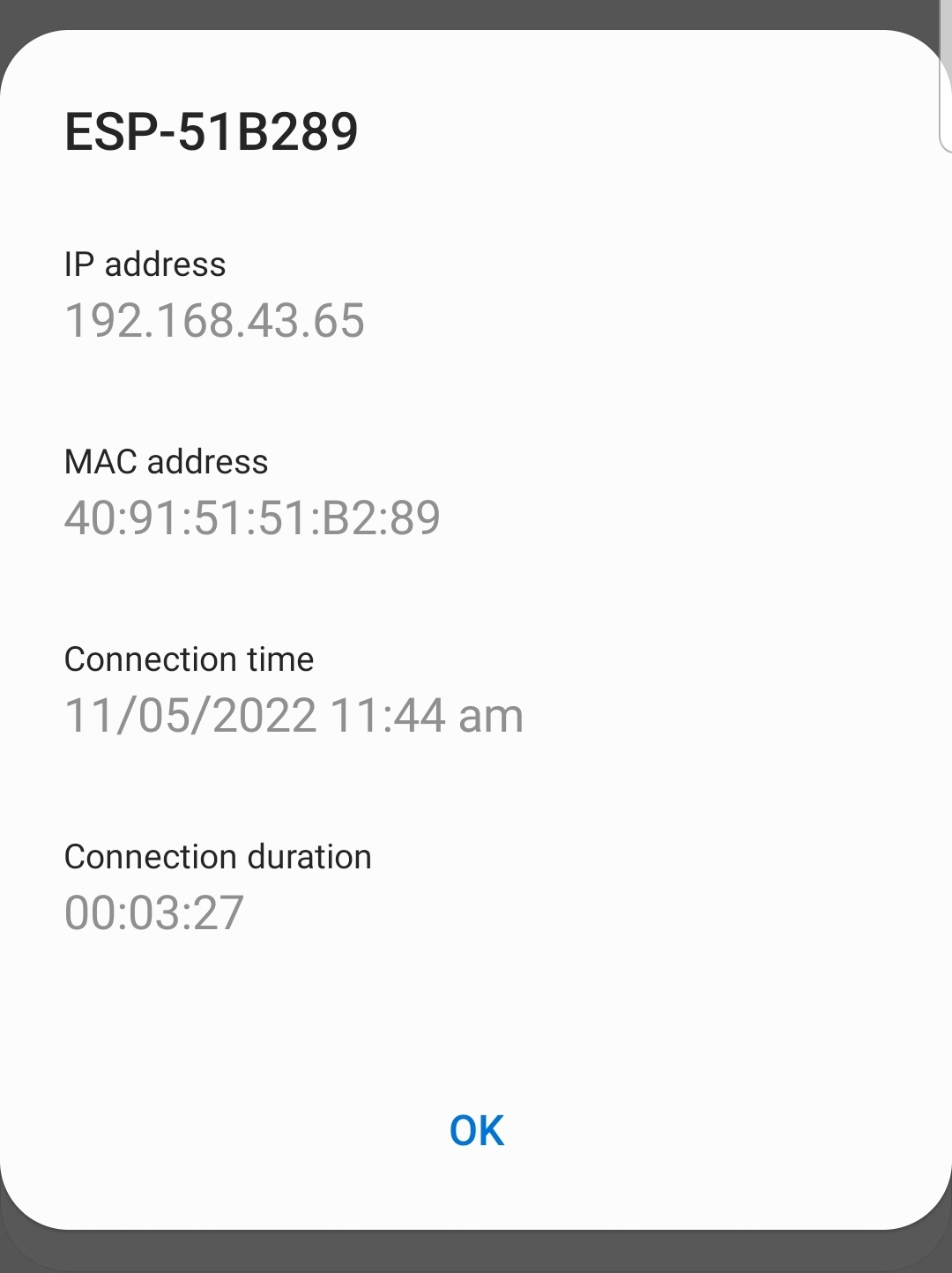This screenshot has height=1273, width=952.
Task: Tap OK to dismiss the device details
Action: [x=476, y=1131]
